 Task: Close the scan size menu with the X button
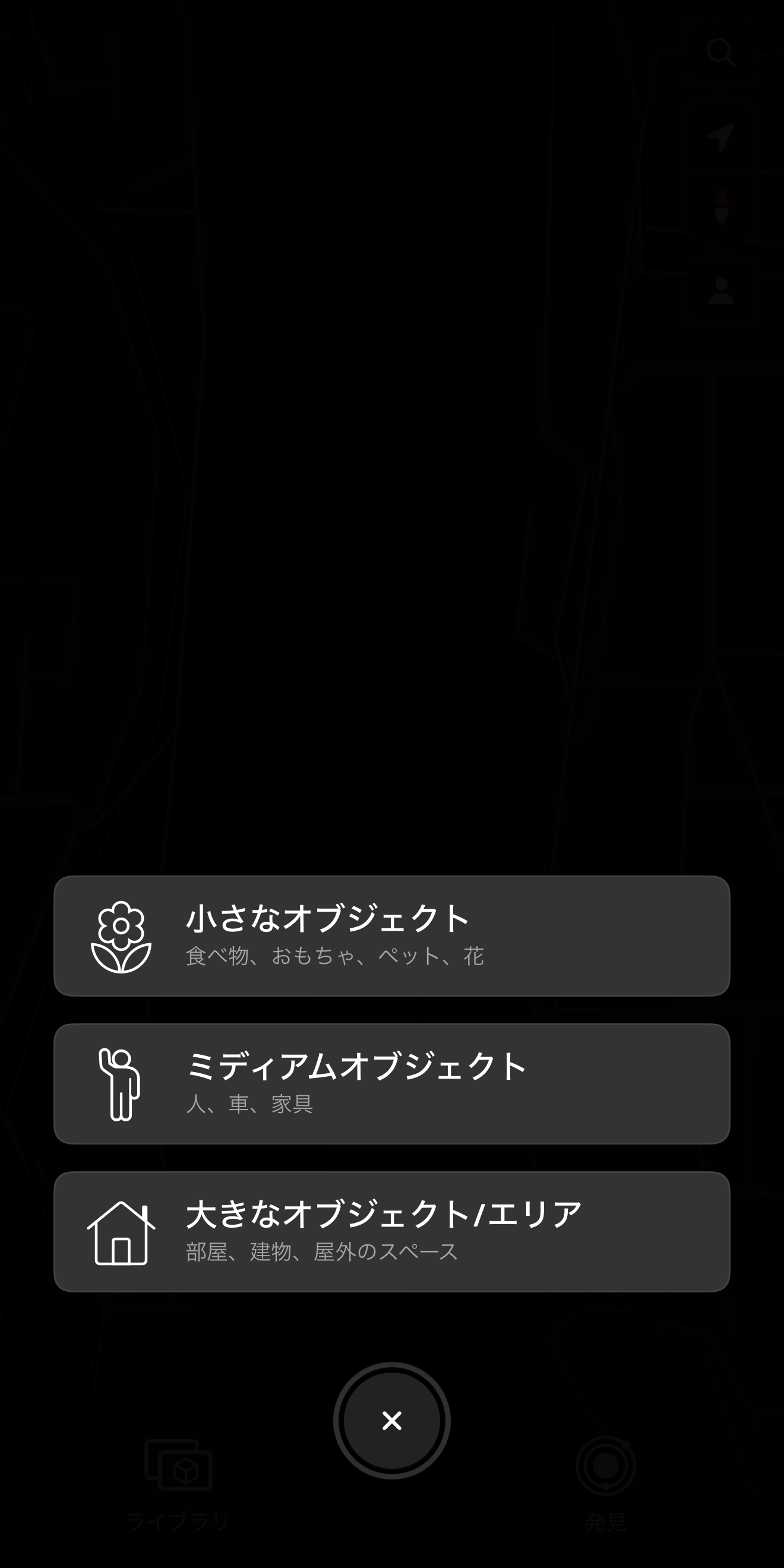[391, 1420]
